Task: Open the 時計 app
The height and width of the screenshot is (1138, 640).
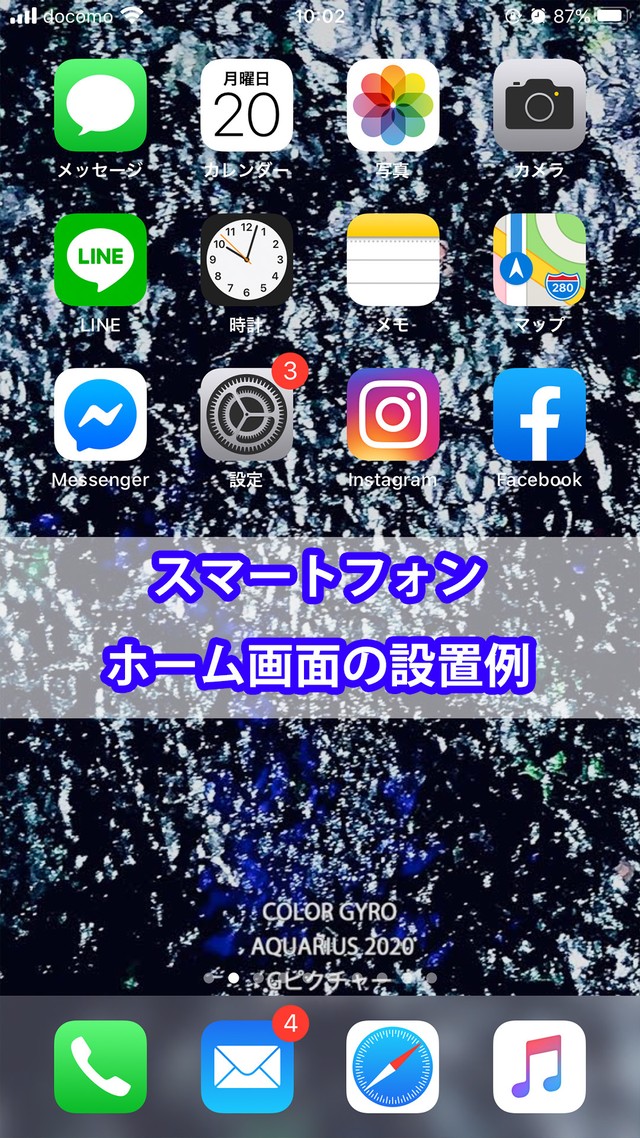Action: click(x=246, y=260)
